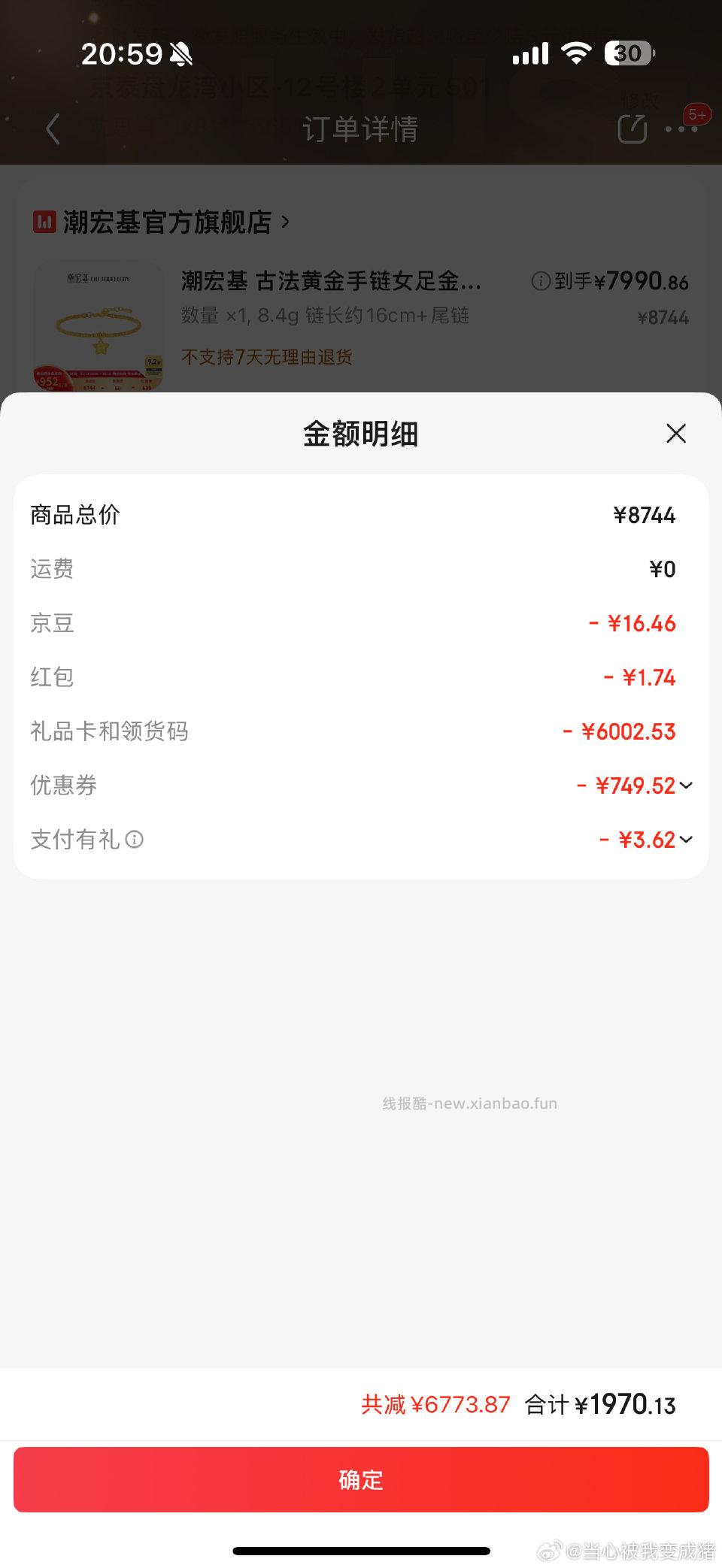Open the 潮宏基官方旗舰店 store link

coord(167,222)
